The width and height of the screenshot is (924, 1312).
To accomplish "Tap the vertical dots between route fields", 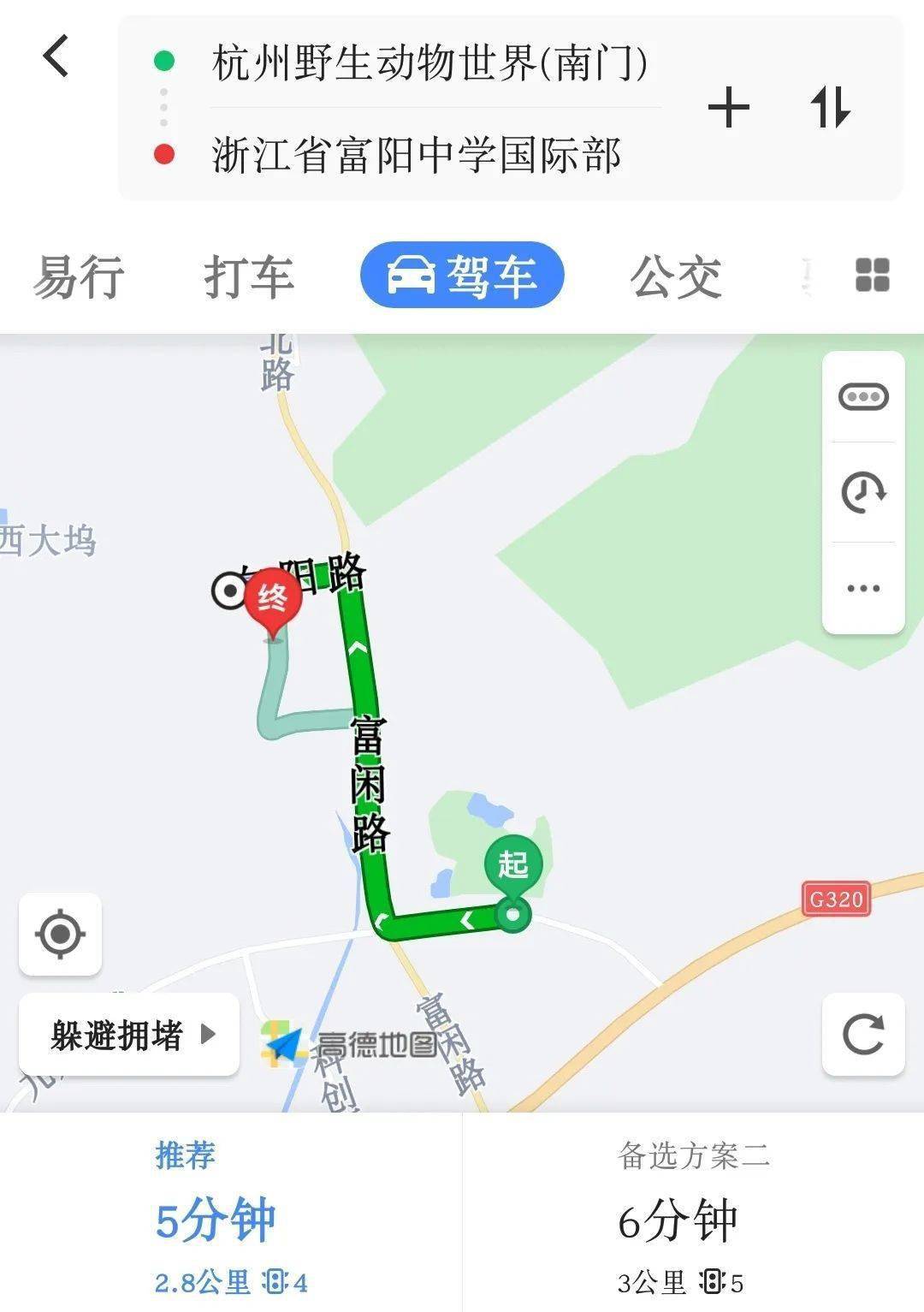I will click(163, 108).
